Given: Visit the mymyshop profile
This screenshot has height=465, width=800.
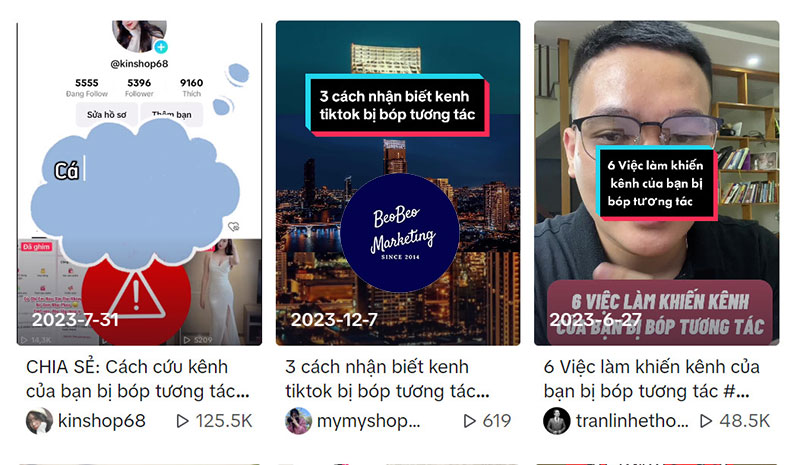Looking at the screenshot, I should [363, 421].
